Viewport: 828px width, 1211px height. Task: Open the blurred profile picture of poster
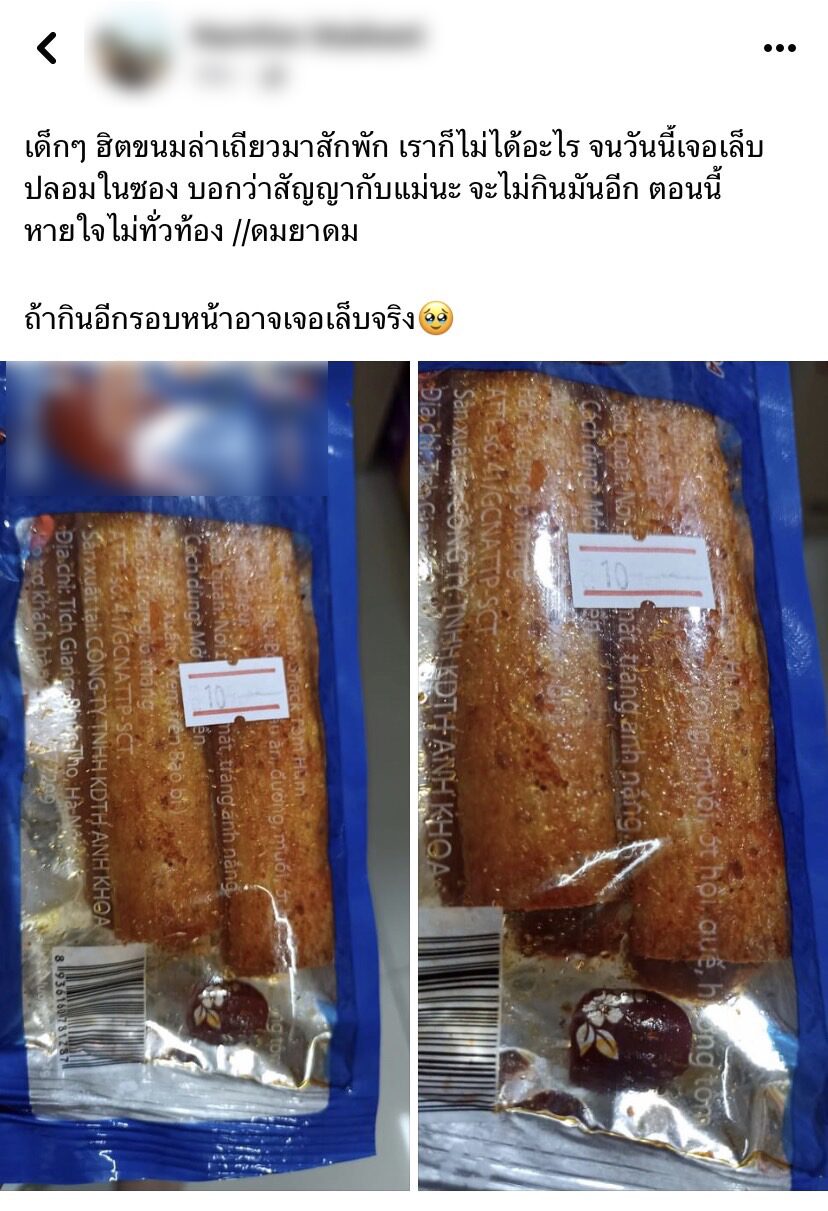[128, 50]
